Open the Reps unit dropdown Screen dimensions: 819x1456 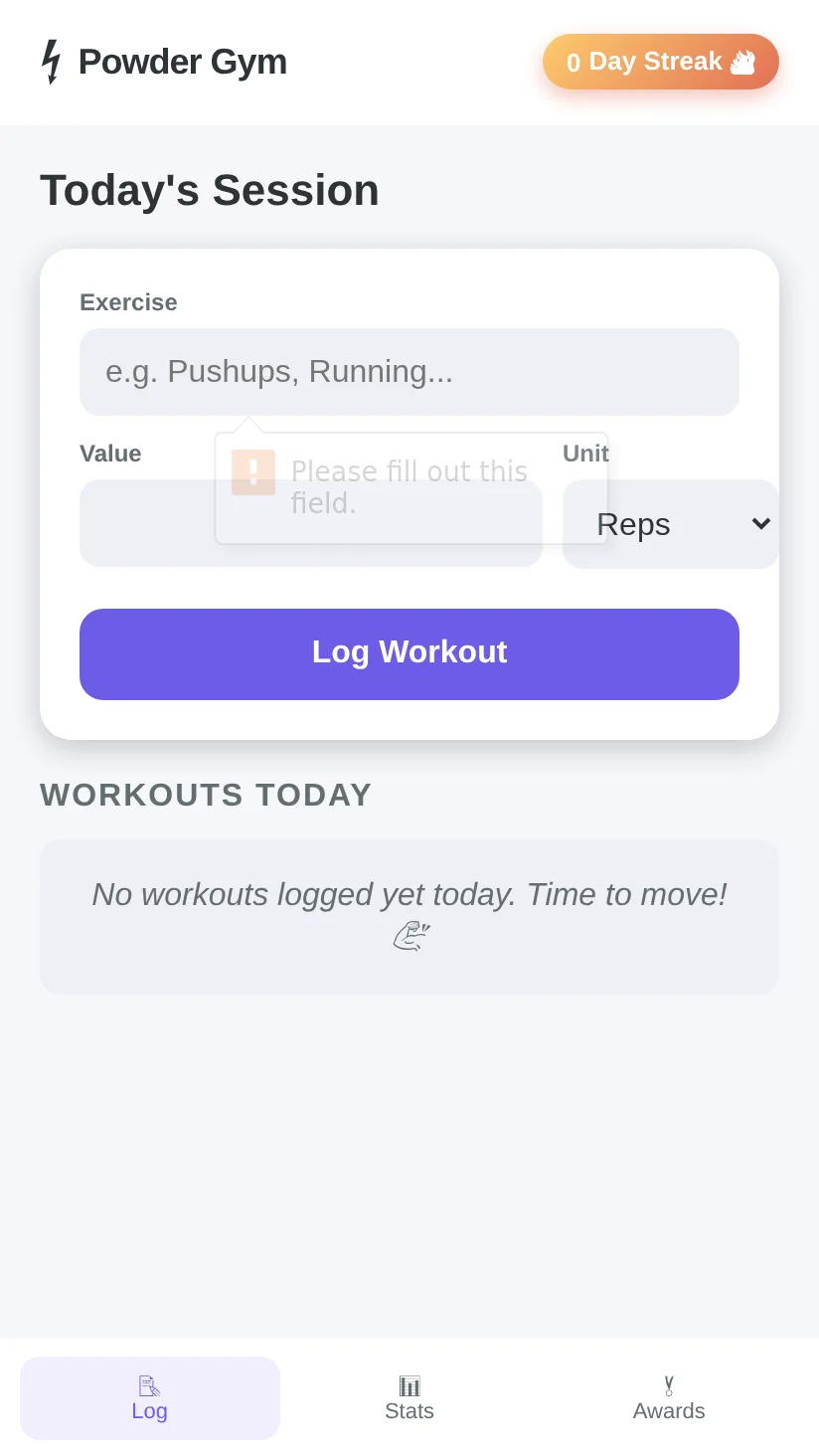(671, 524)
